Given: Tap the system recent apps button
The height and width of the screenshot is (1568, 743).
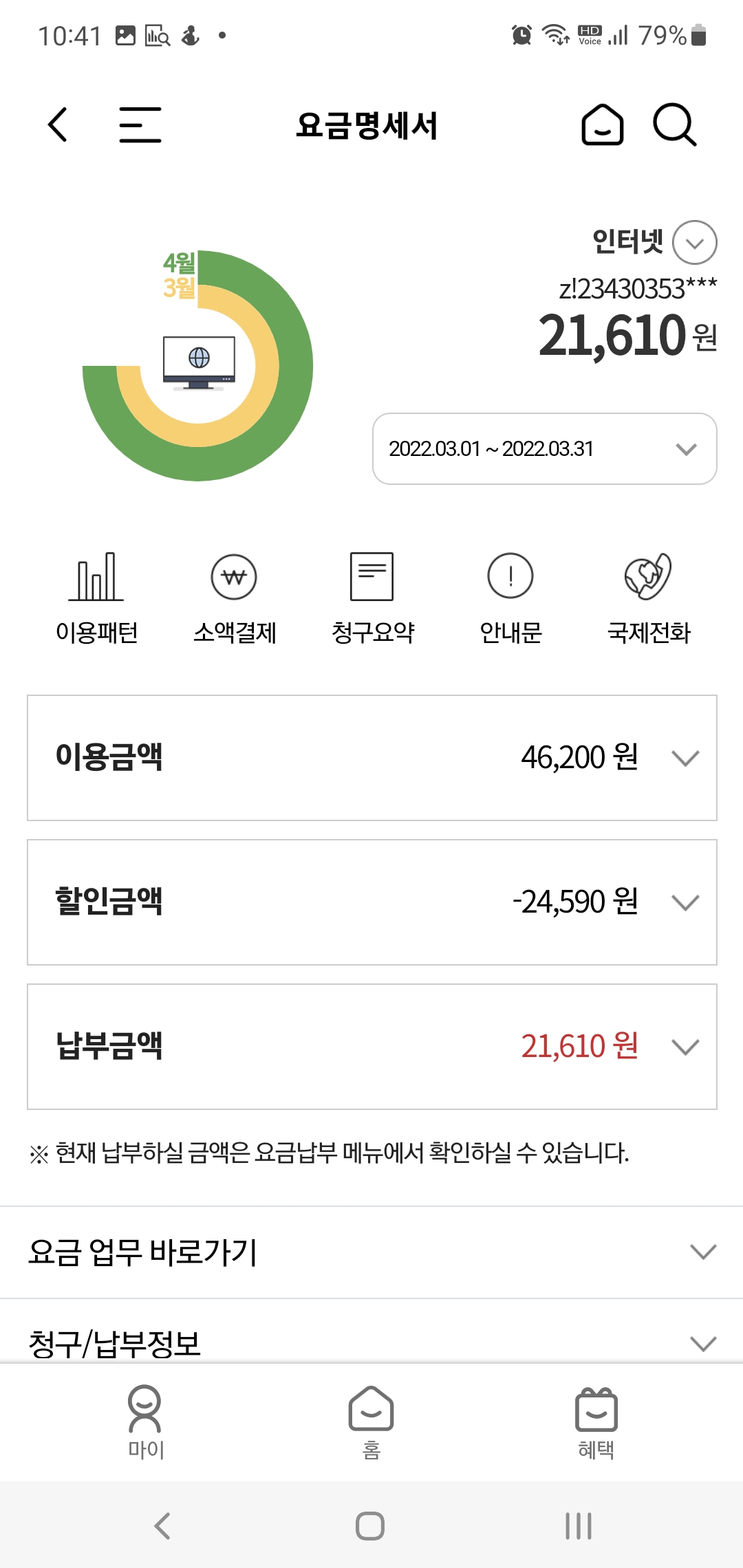Looking at the screenshot, I should [578, 1526].
